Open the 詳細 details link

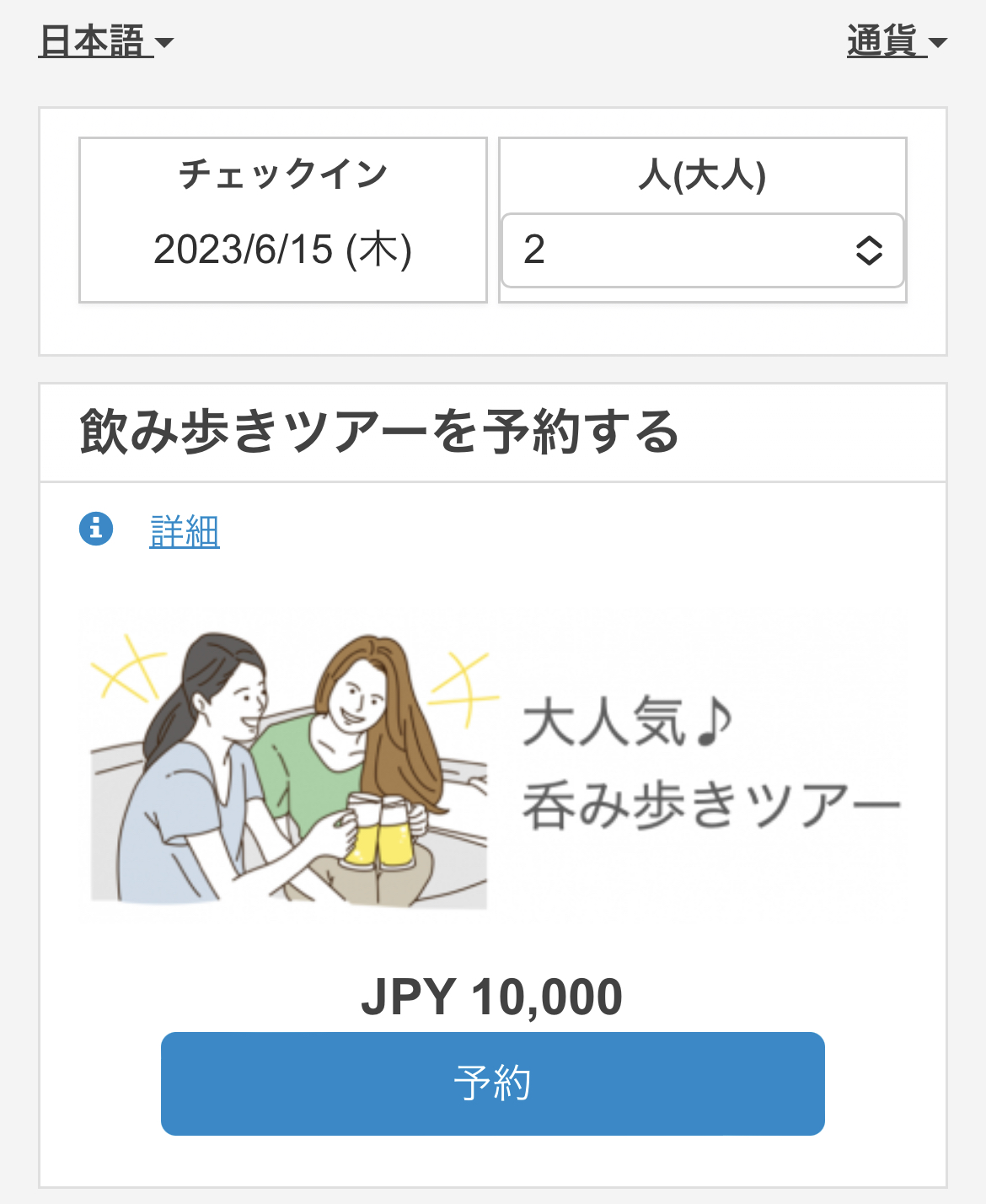(185, 531)
